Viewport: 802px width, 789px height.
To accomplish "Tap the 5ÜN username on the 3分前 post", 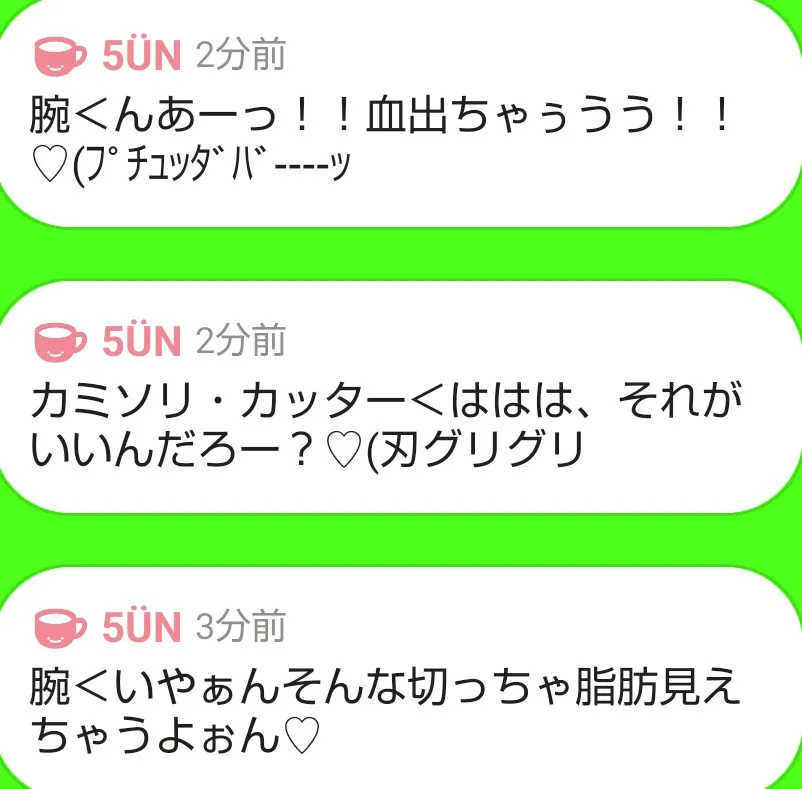I will pos(141,627).
